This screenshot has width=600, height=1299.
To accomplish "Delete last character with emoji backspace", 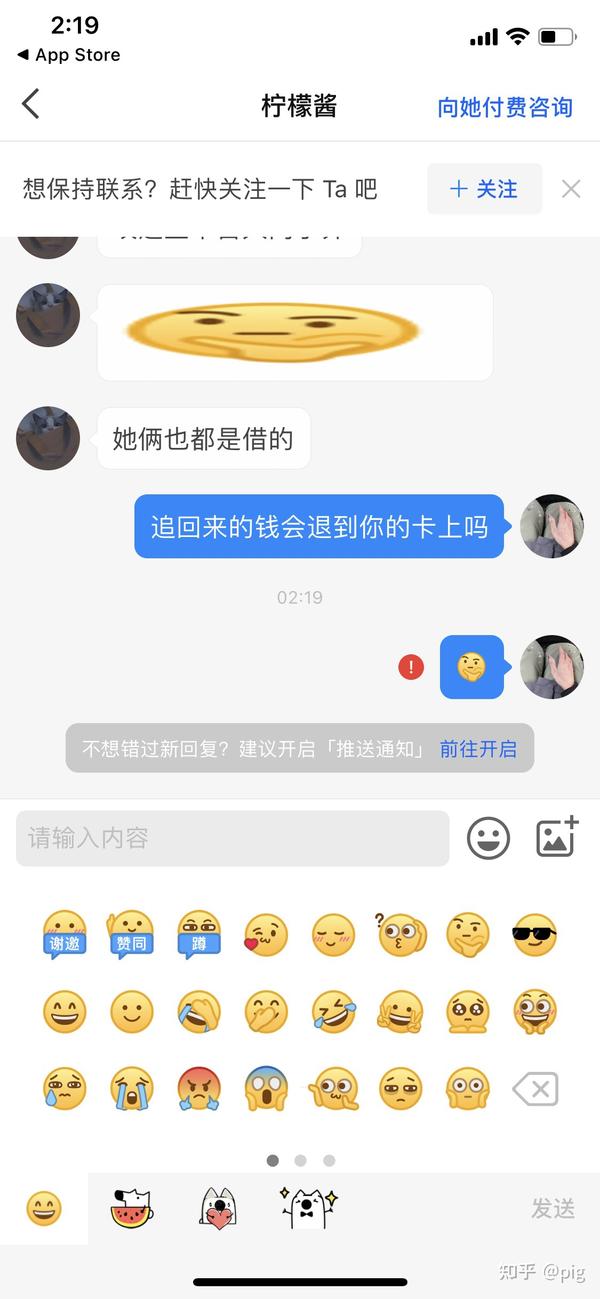I will click(x=535, y=1089).
